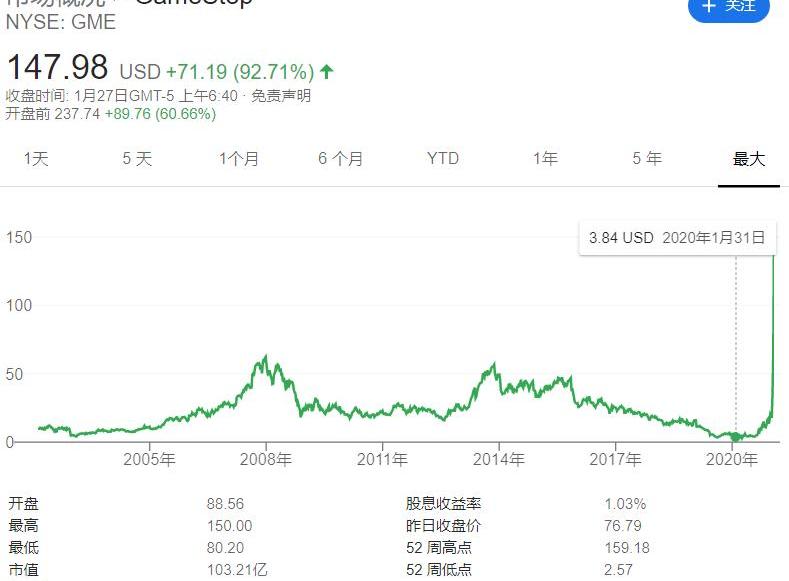Screen dimensions: 789x581
Task: Show the 1个月 price chart
Action: pyautogui.click(x=239, y=158)
